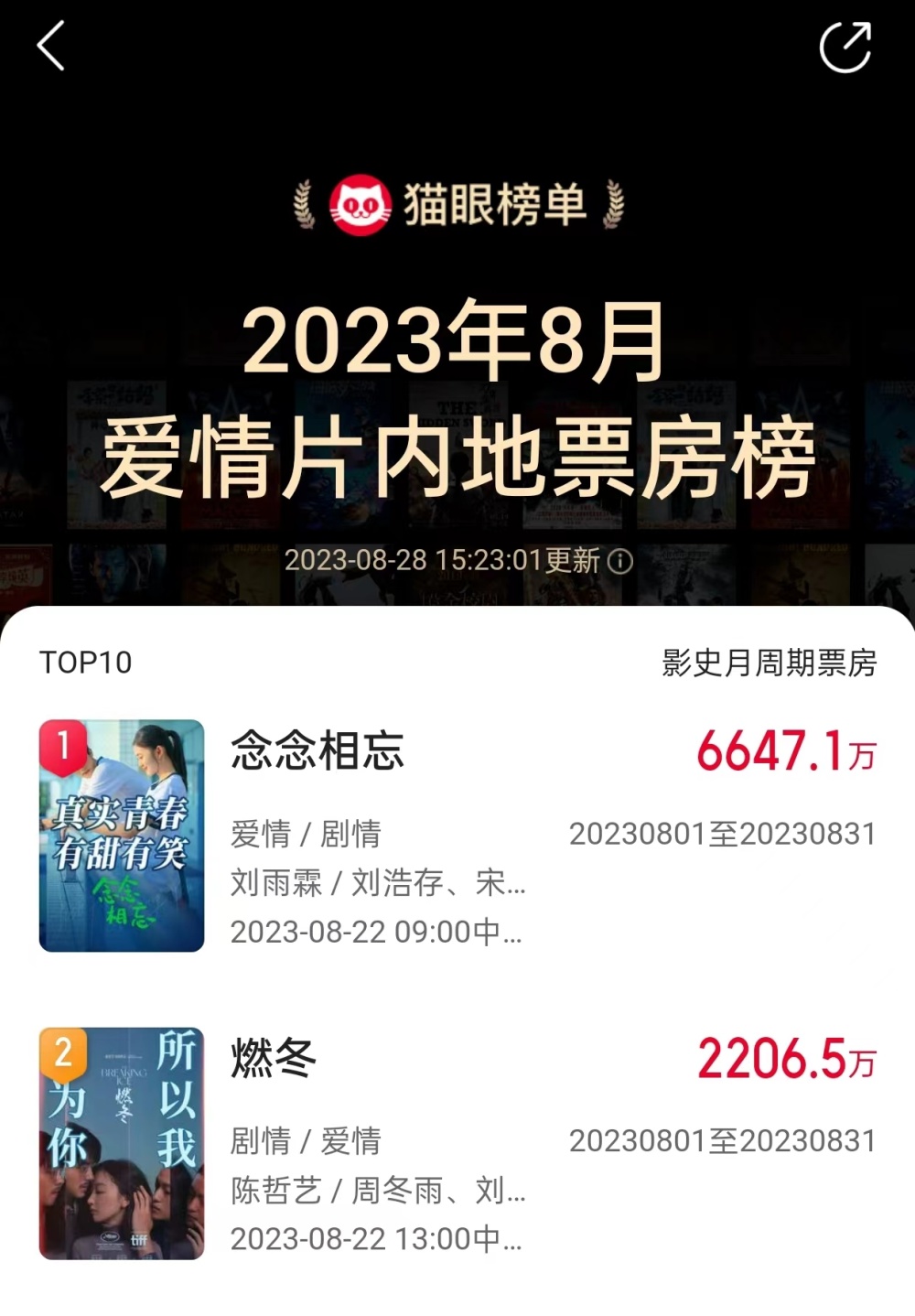The image size is (915, 1316).
Task: Open the movie 燃冬
Action: [273, 1059]
